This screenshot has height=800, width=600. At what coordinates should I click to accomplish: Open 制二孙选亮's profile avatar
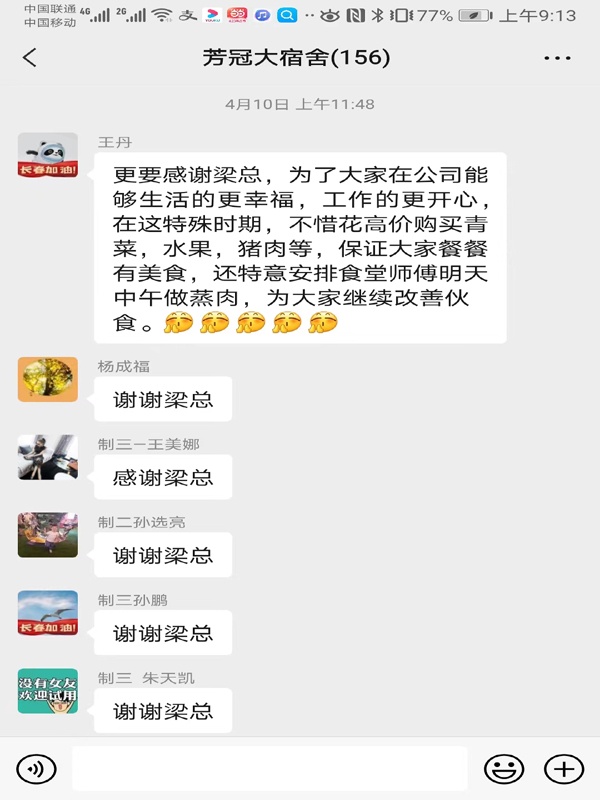point(48,535)
